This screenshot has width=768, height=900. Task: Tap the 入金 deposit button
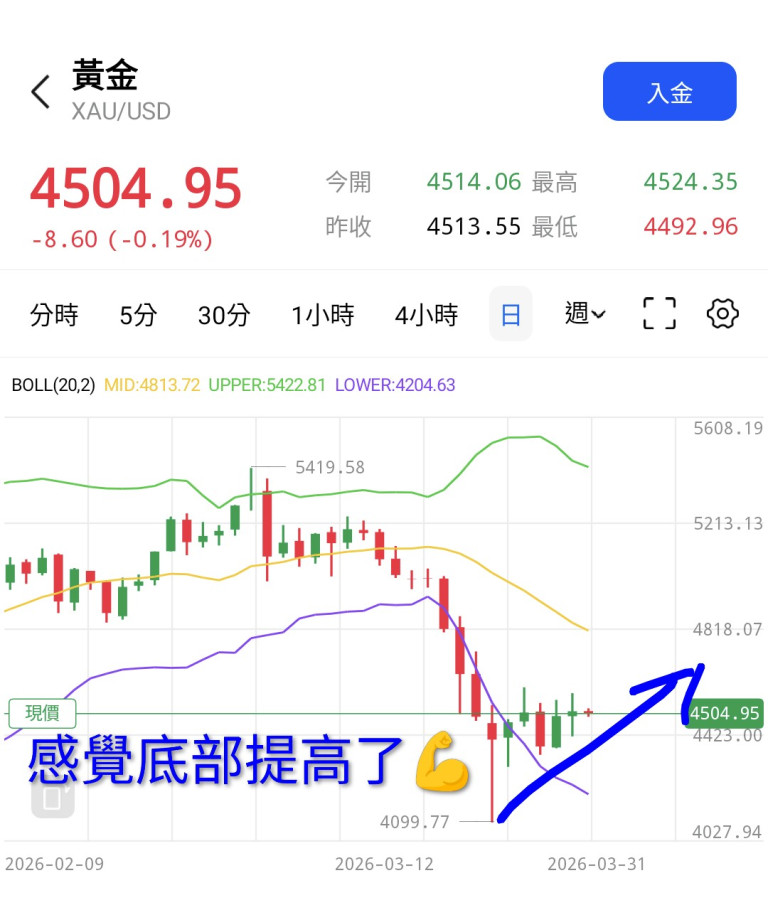click(669, 92)
